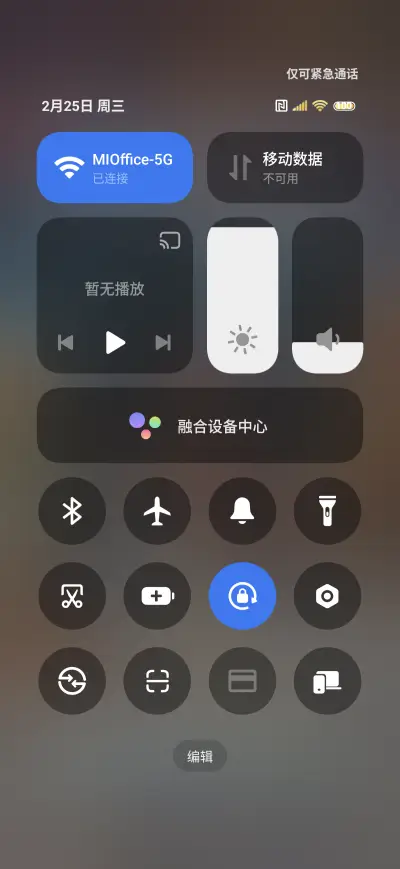The width and height of the screenshot is (400, 869).
Task: Open settings via hexagon gear icon
Action: 327,596
